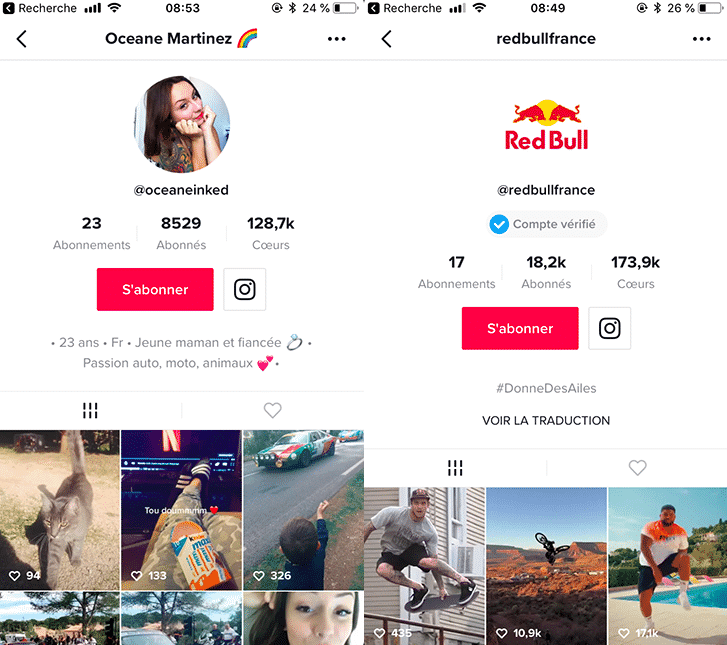
Task: View redbullfrance's 17 Abonnements list
Action: click(x=456, y=272)
